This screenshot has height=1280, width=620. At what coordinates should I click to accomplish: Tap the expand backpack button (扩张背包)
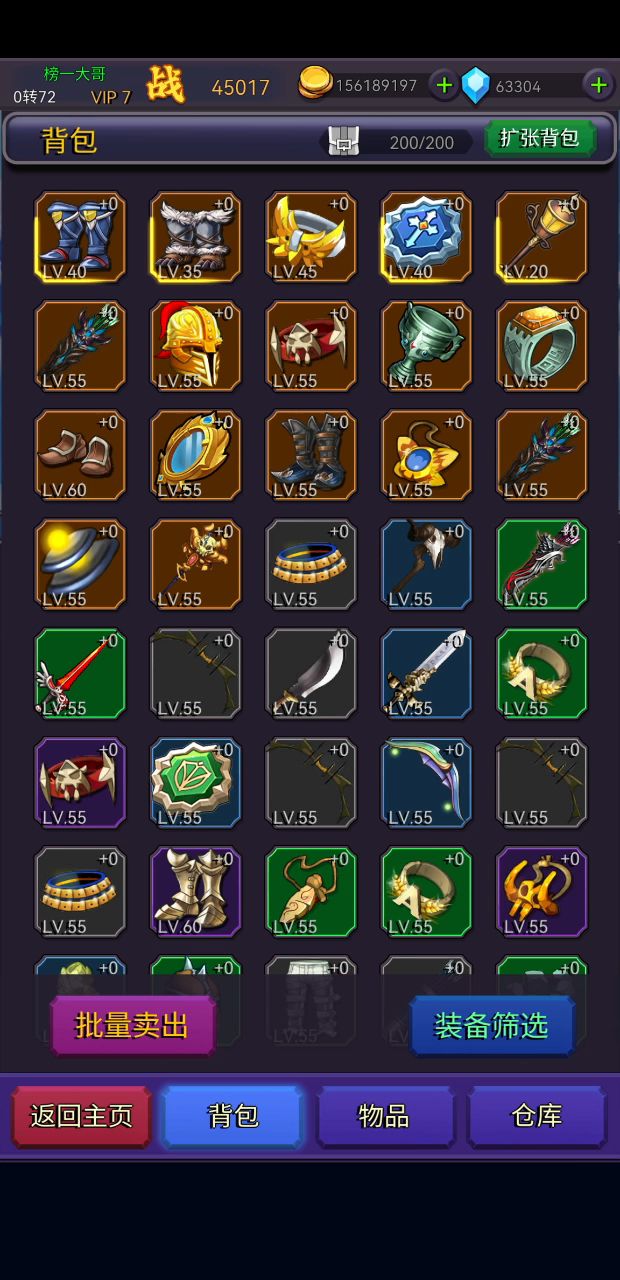540,138
